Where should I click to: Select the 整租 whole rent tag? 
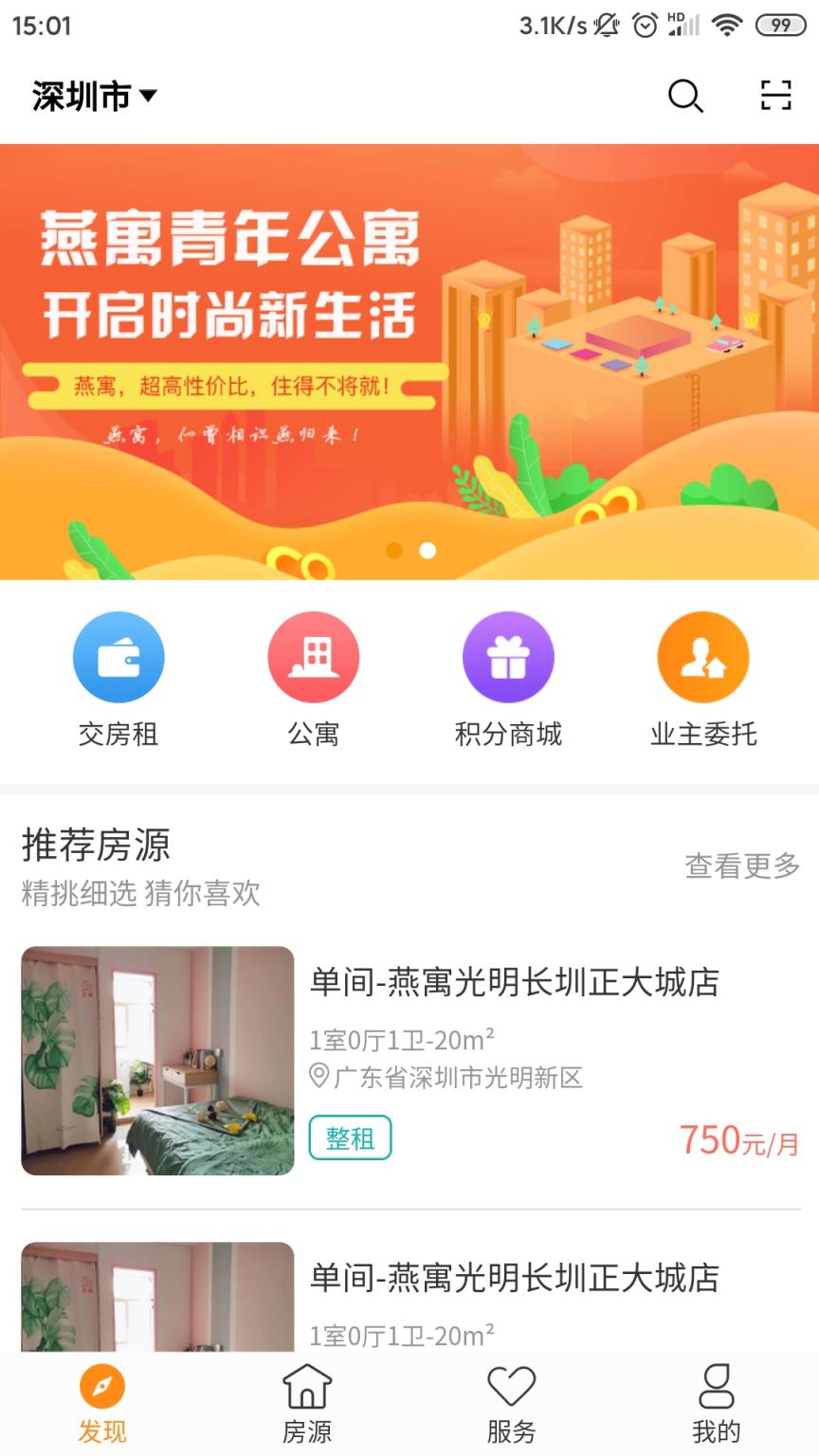(350, 1136)
